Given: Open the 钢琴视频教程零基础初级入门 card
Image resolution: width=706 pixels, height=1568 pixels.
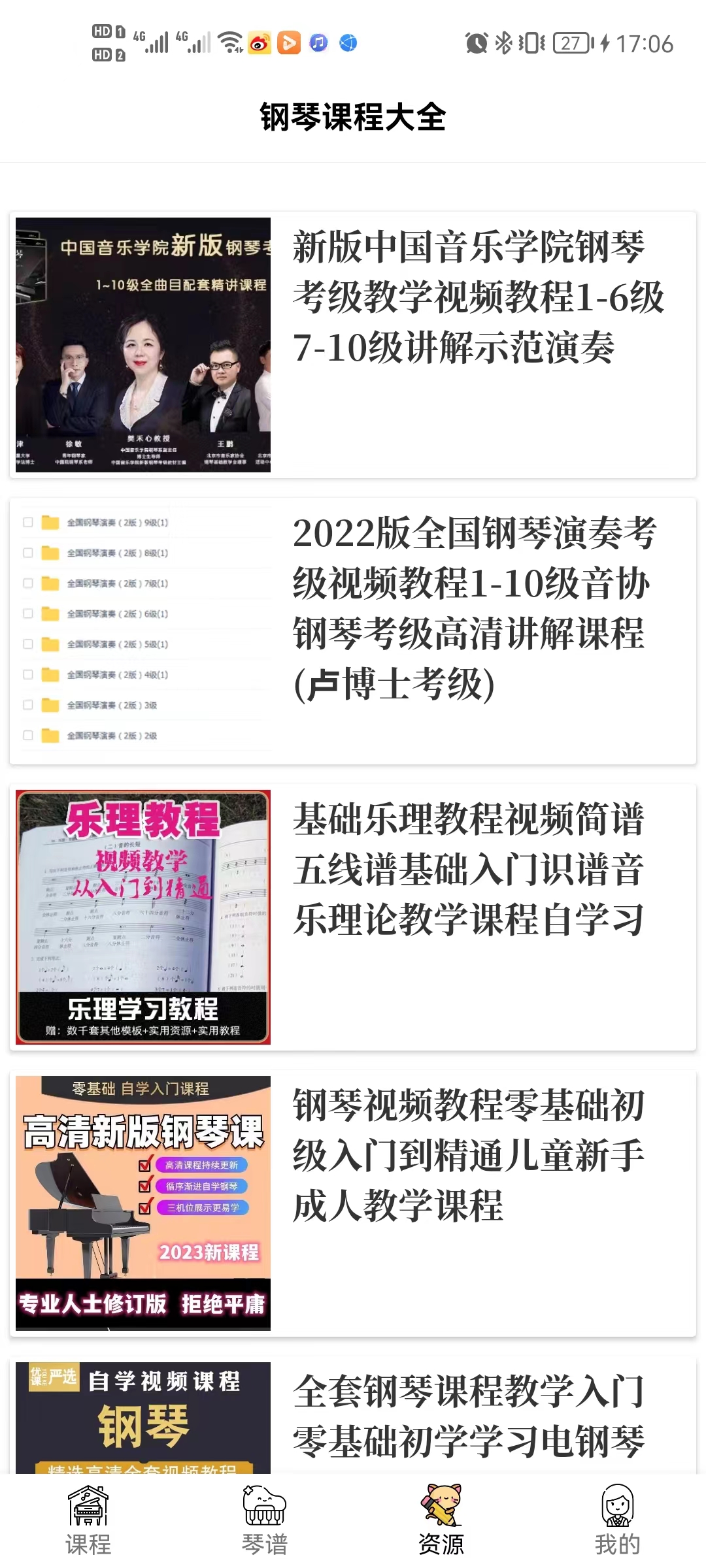Looking at the screenshot, I should [x=353, y=1203].
